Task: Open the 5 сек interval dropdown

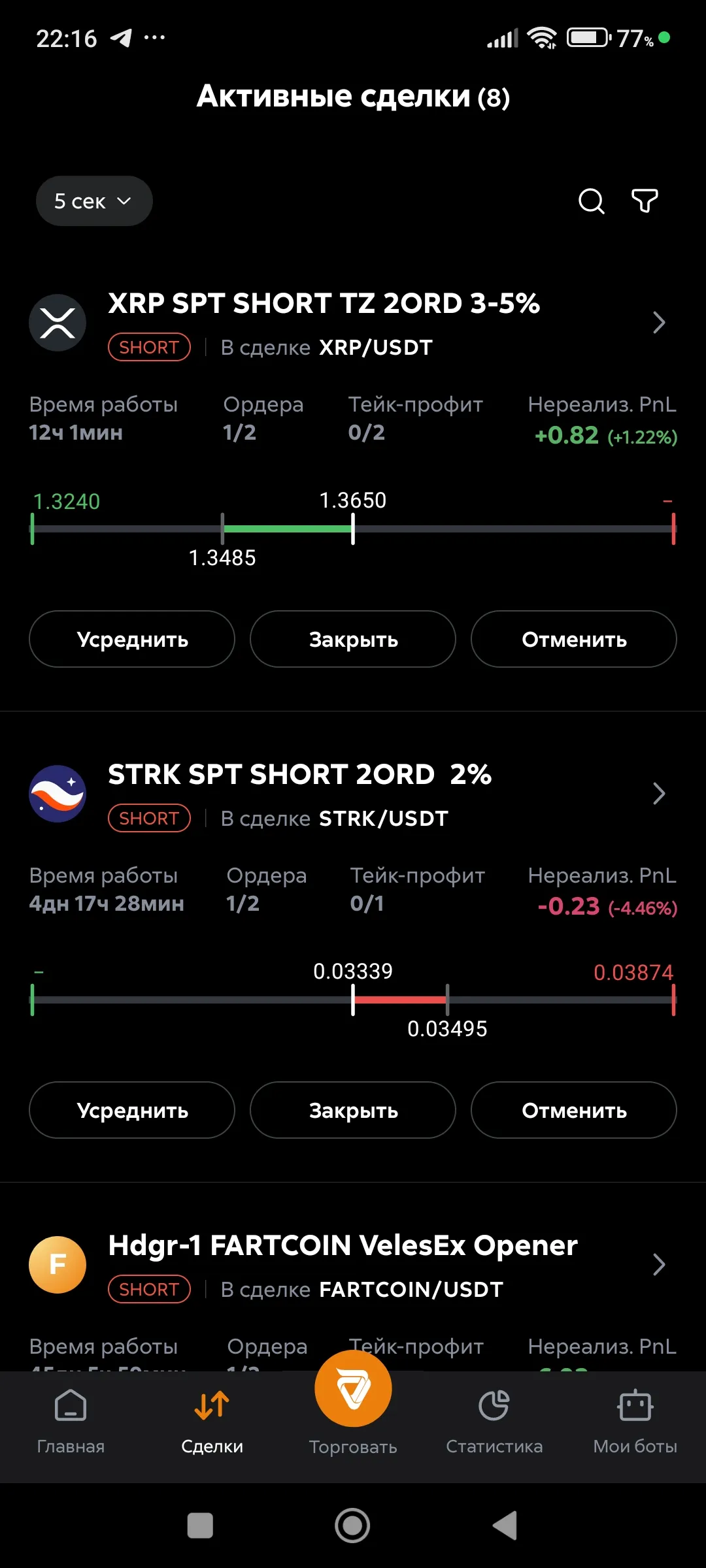Action: coord(94,201)
